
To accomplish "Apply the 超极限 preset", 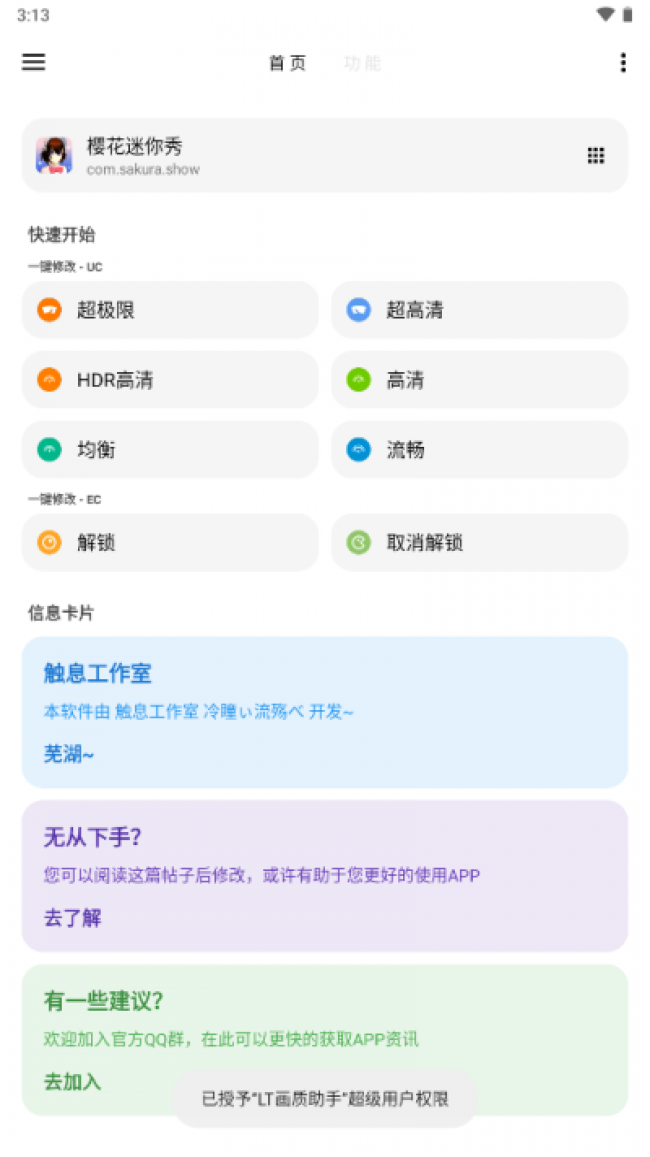I will point(170,310).
